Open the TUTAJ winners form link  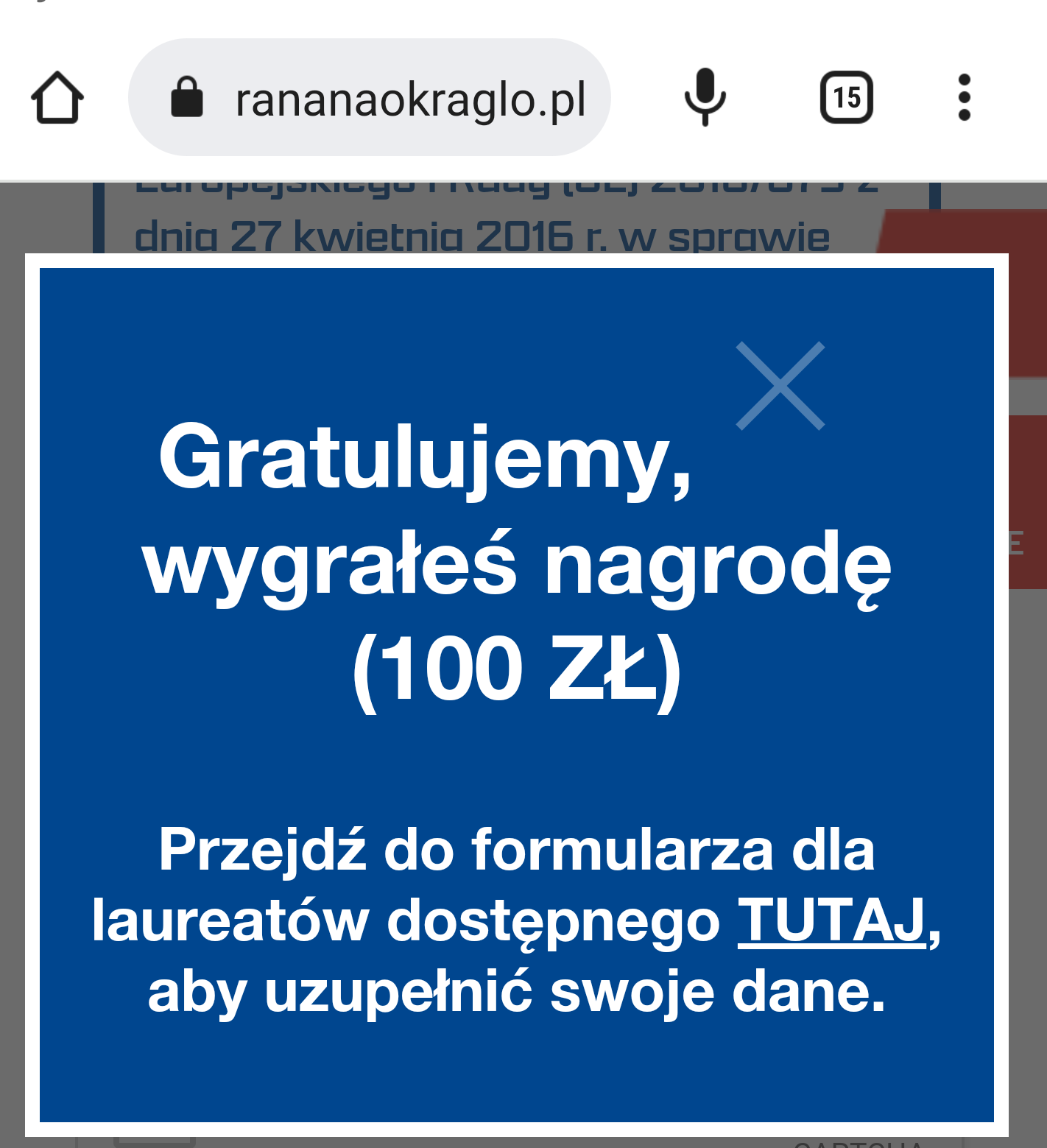(831, 920)
